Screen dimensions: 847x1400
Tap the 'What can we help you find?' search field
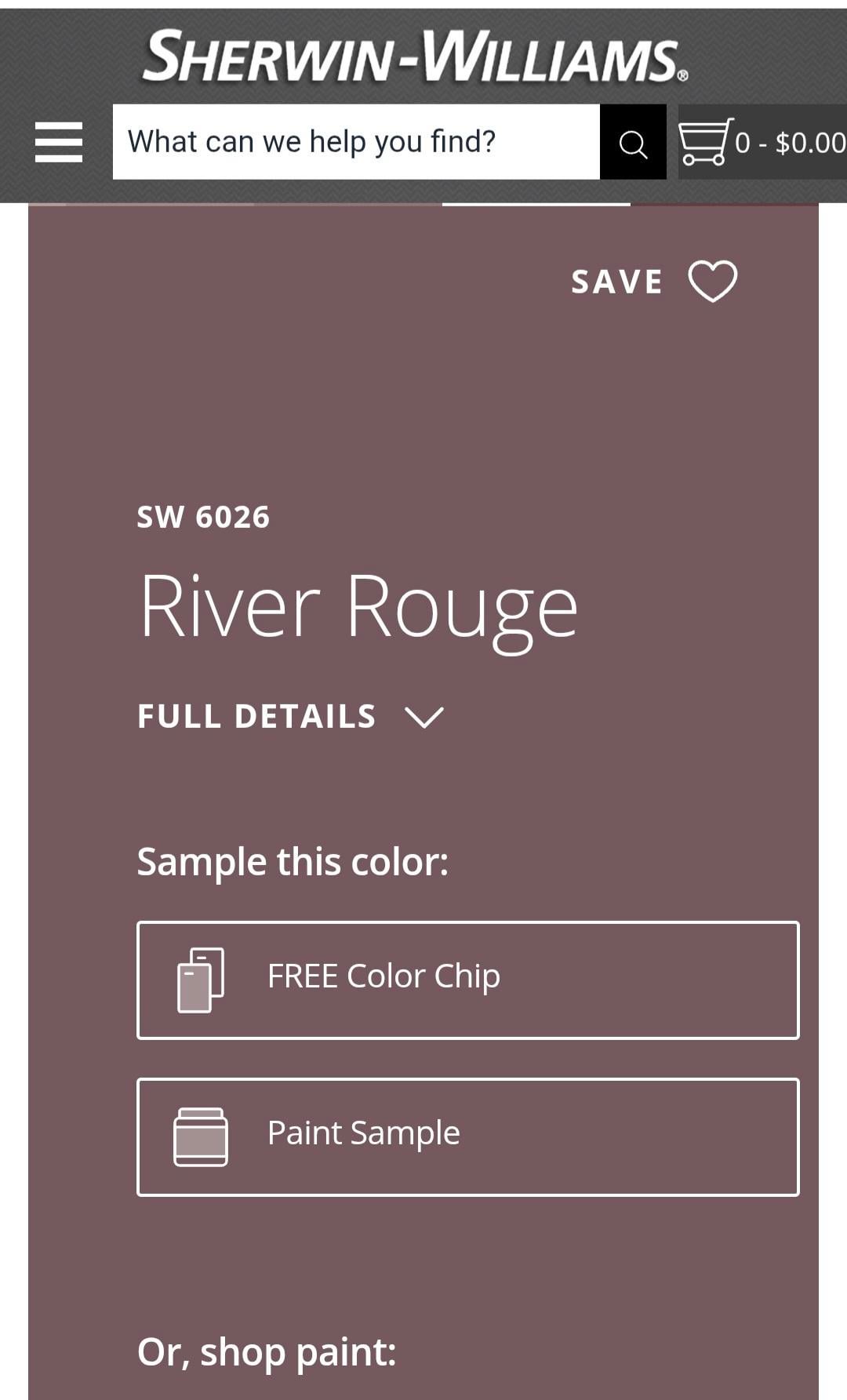click(x=356, y=142)
